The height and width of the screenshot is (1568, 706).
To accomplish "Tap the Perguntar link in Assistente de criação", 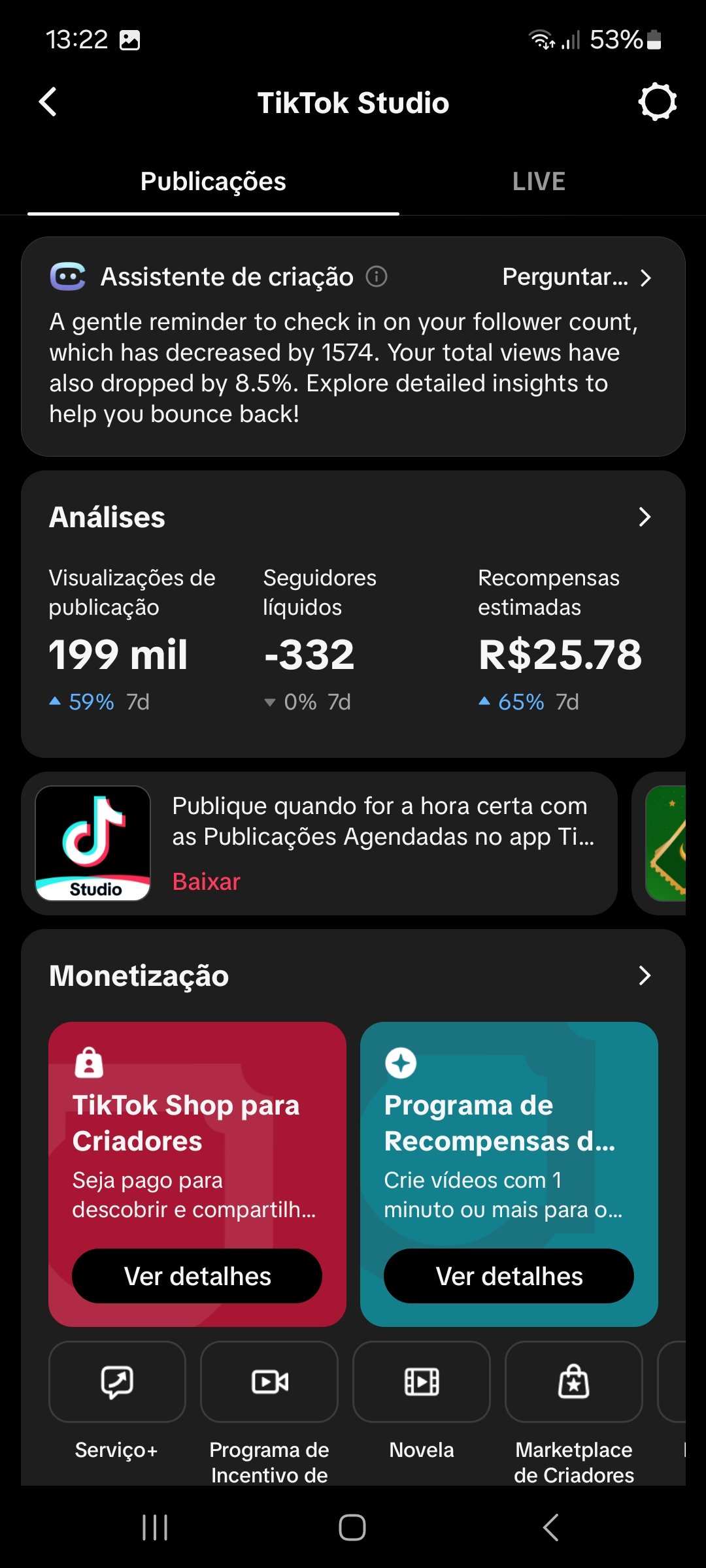I will [577, 277].
